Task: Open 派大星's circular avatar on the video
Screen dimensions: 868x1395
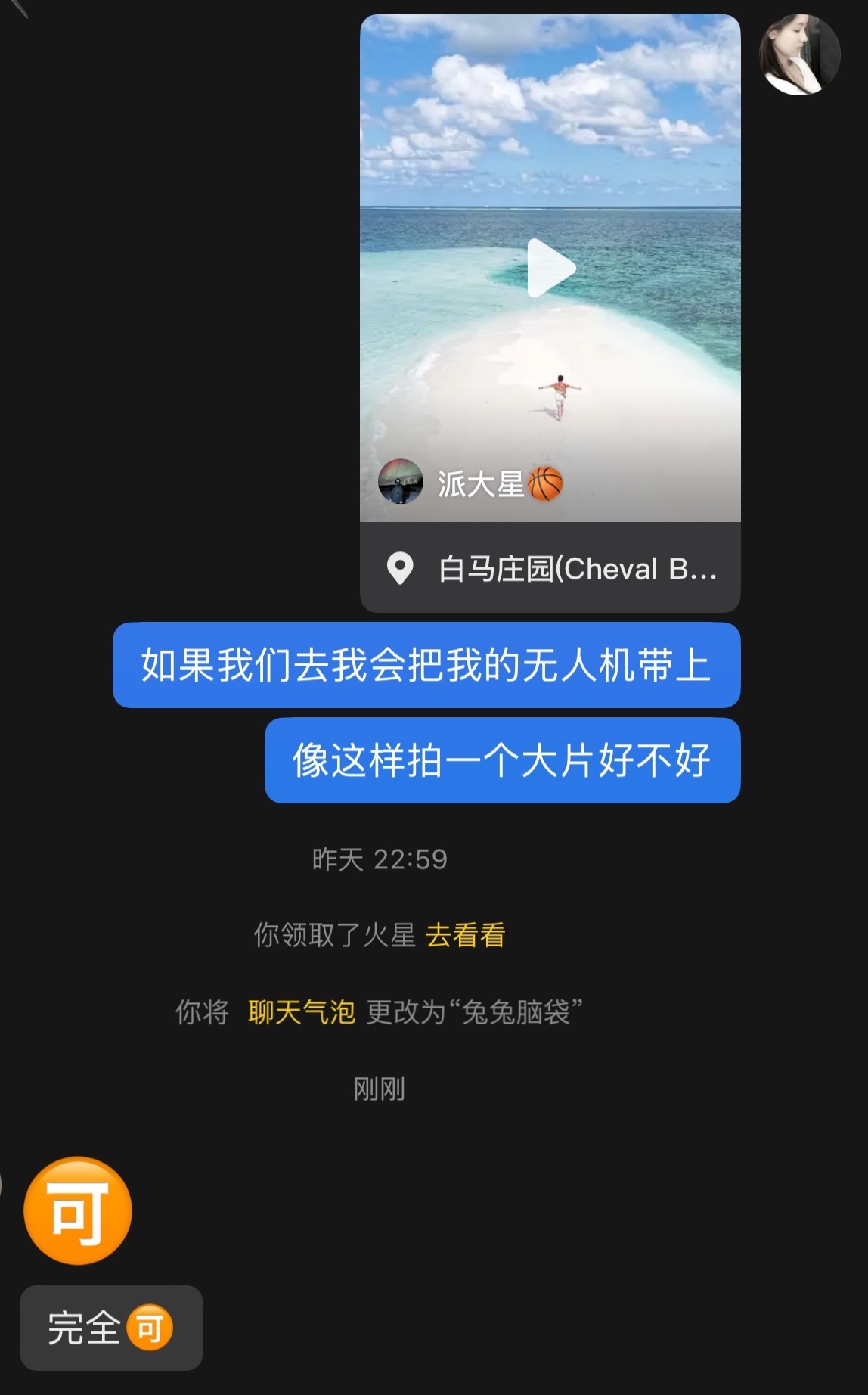Action: tap(401, 481)
